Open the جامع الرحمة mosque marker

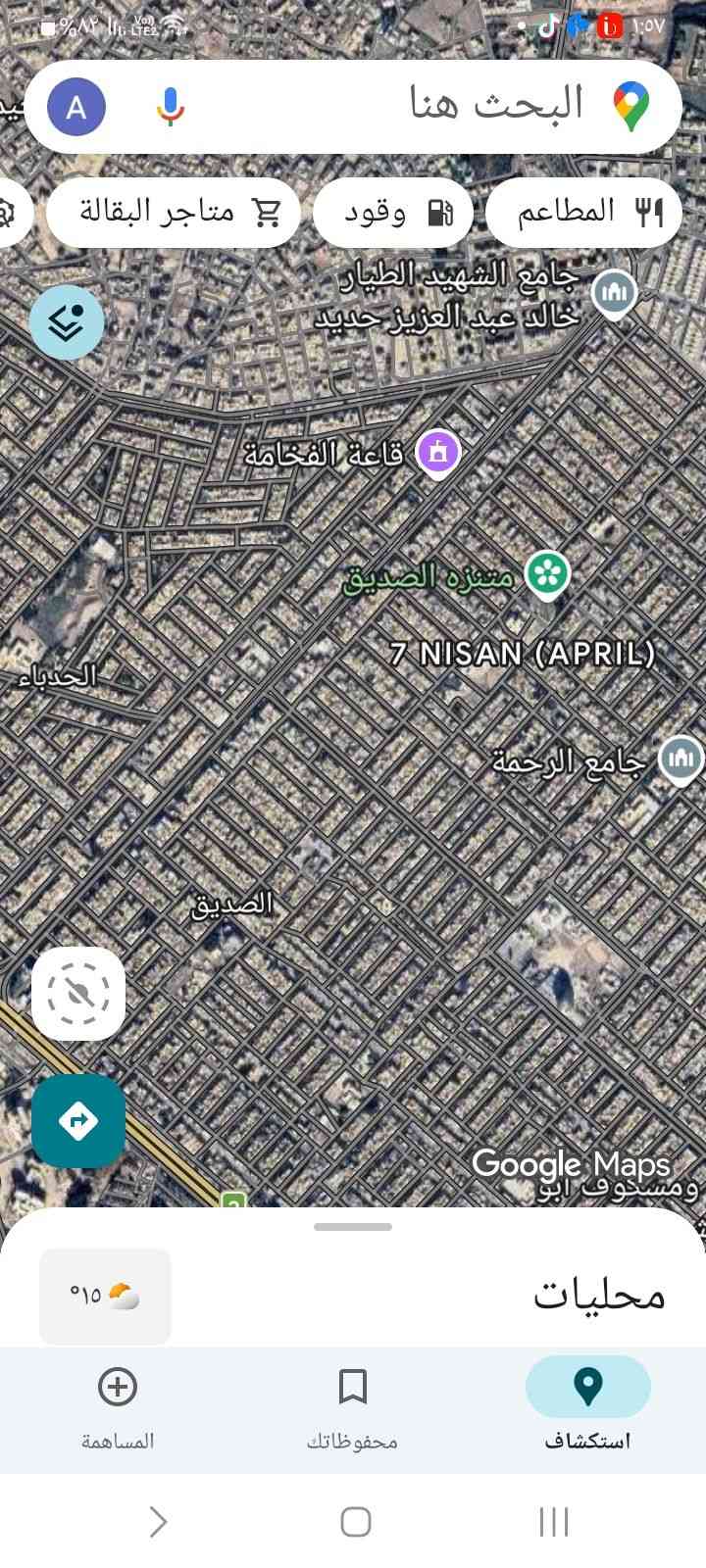(x=681, y=759)
